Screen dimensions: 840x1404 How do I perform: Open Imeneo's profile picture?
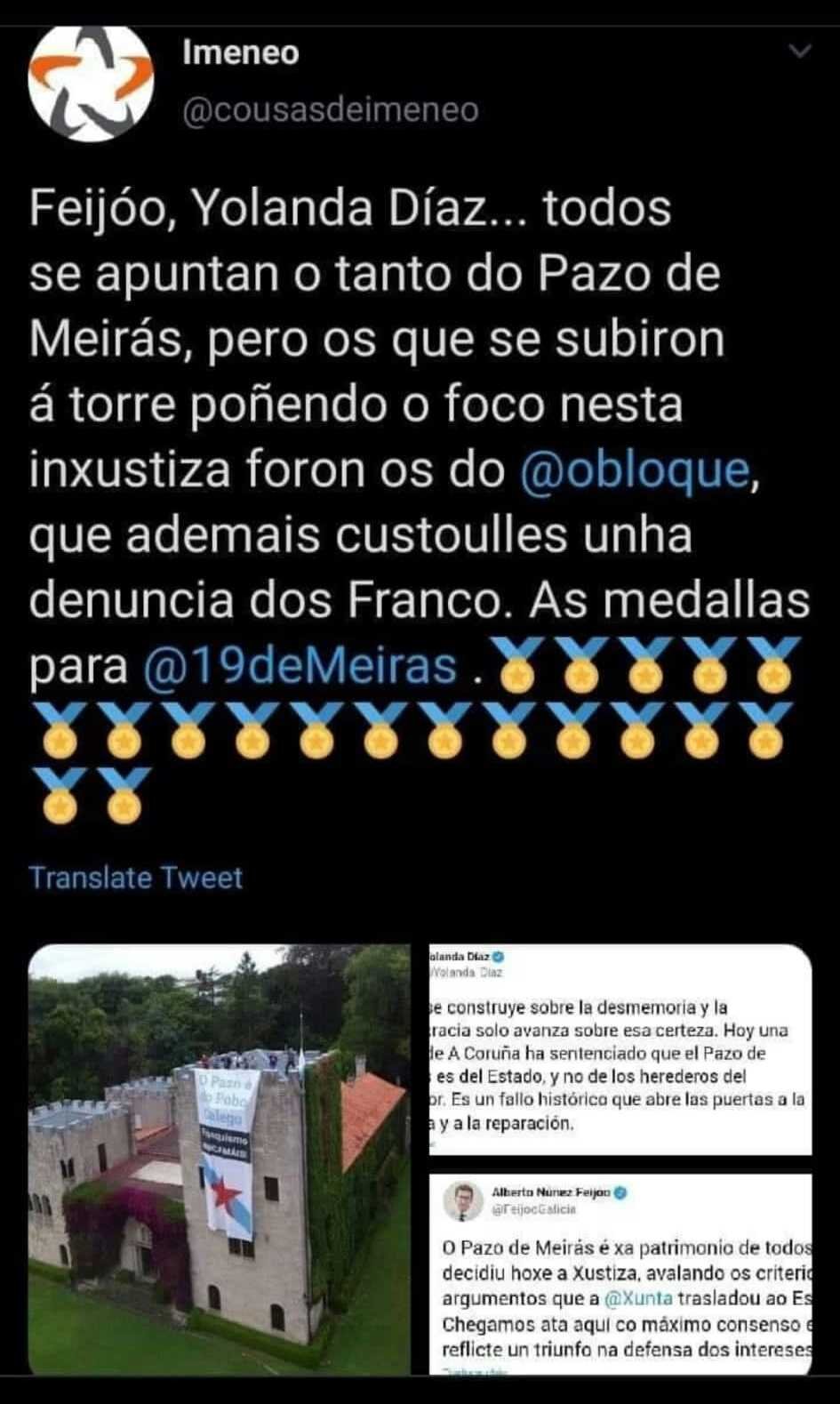91,83
